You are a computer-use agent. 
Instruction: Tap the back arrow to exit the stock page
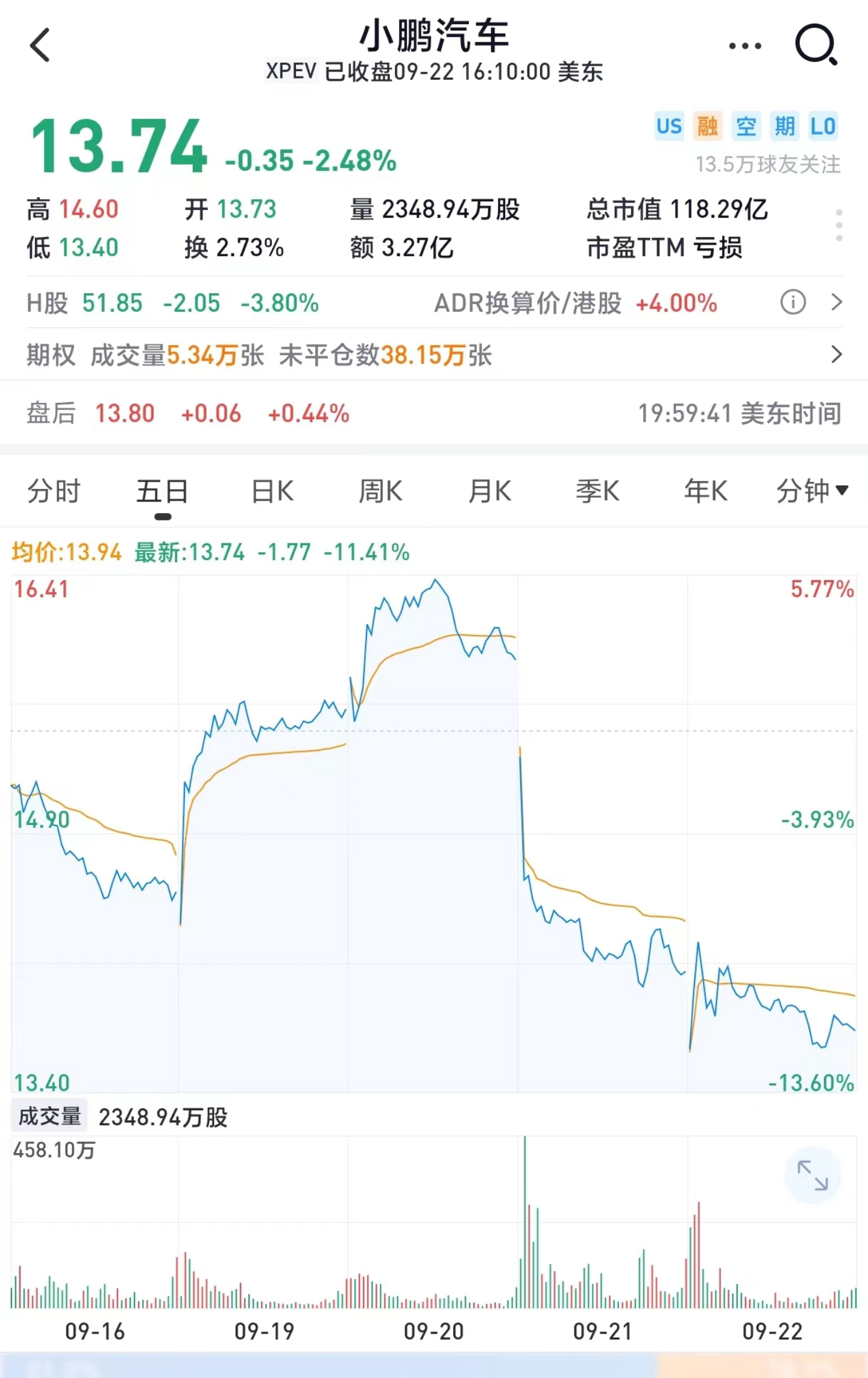40,46
